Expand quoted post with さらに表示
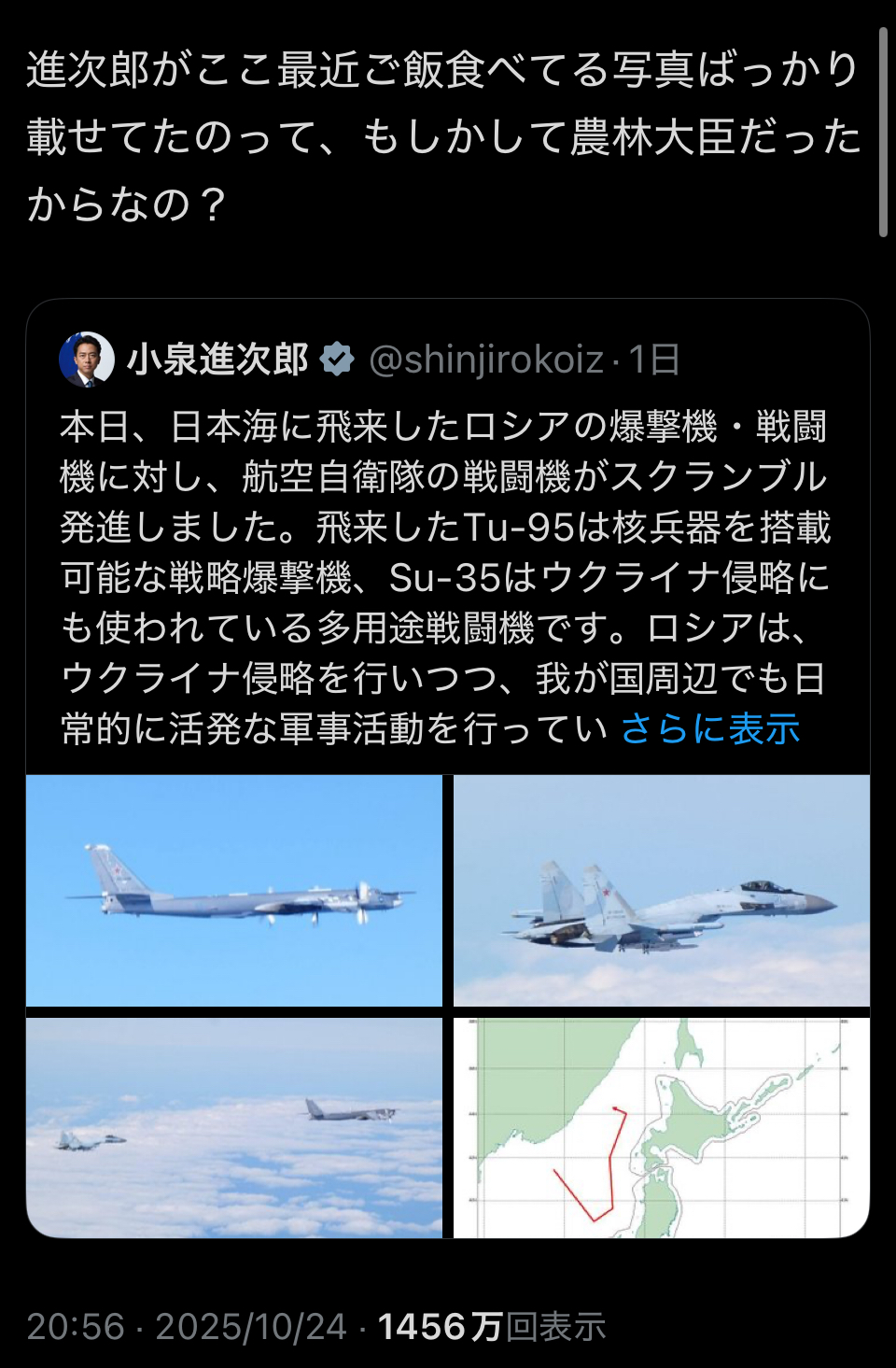The width and height of the screenshot is (896, 1368). click(709, 728)
